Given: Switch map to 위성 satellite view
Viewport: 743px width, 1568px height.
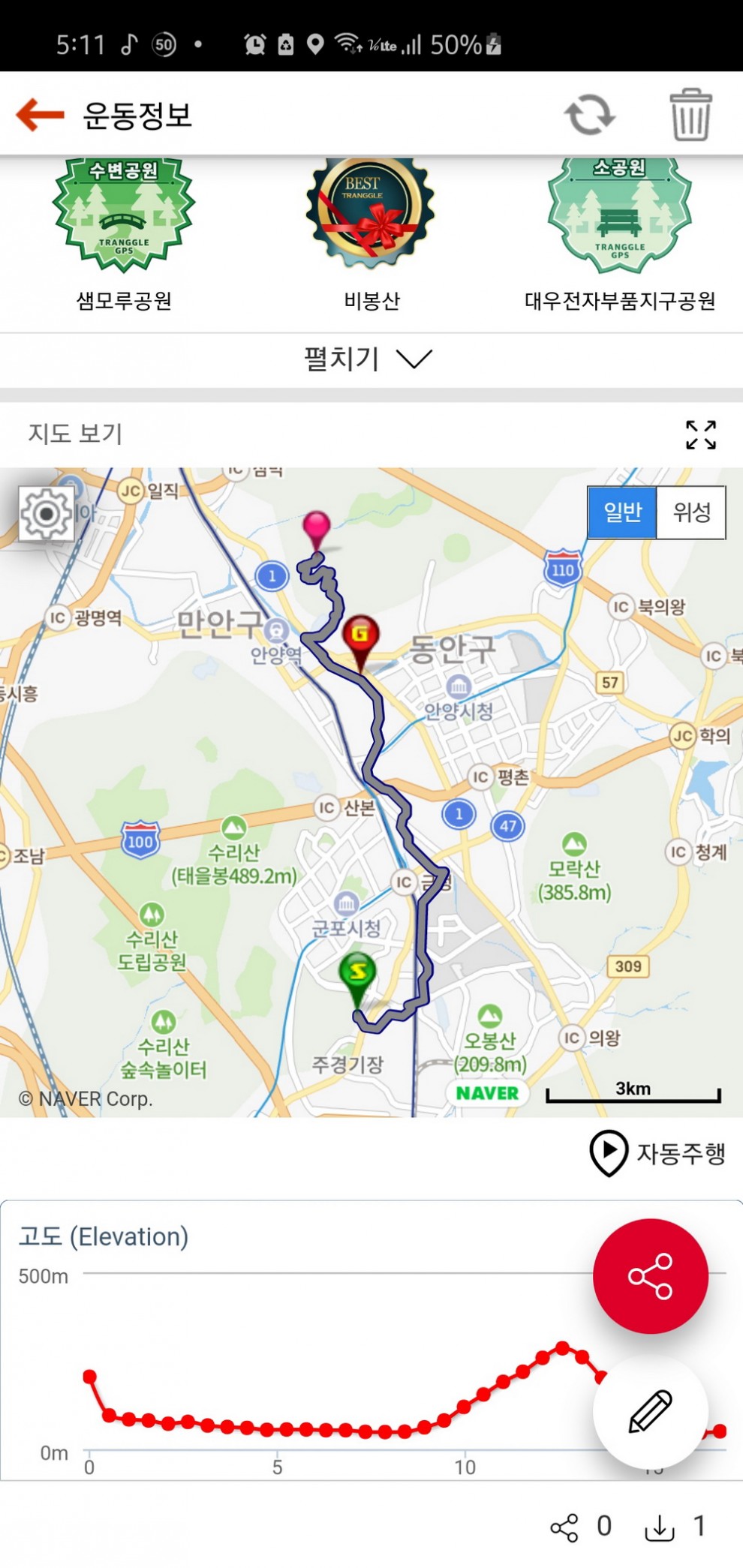Looking at the screenshot, I should click(x=691, y=512).
